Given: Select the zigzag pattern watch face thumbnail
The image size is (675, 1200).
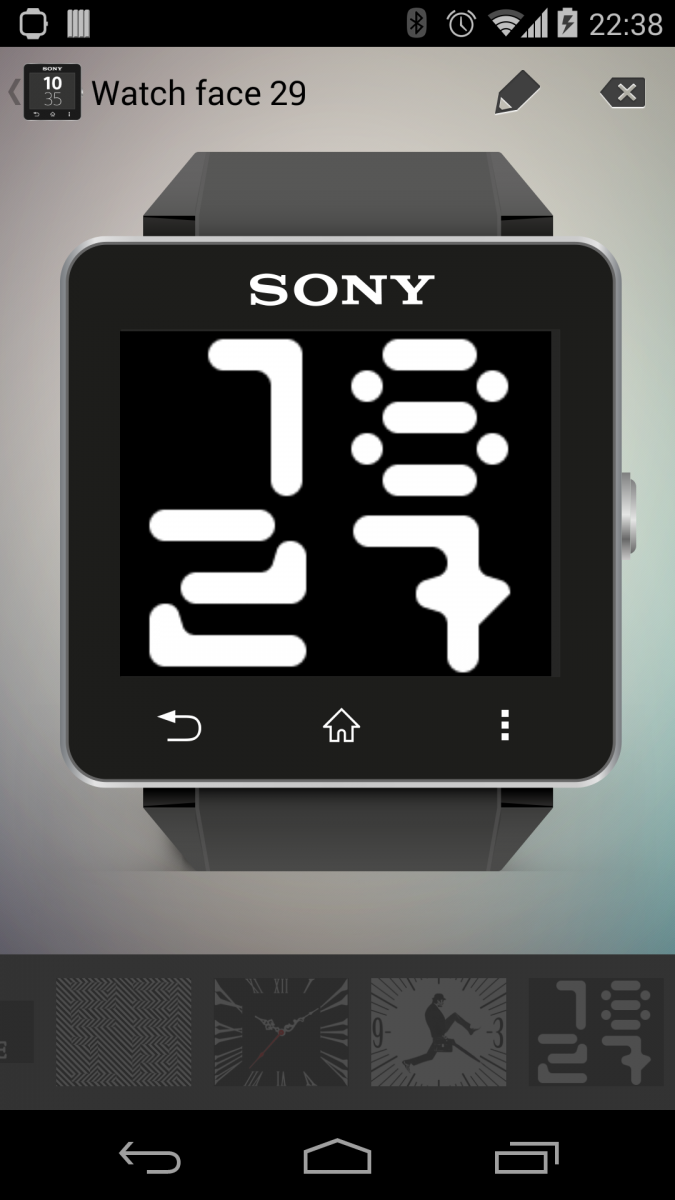Looking at the screenshot, I should (x=123, y=1032).
